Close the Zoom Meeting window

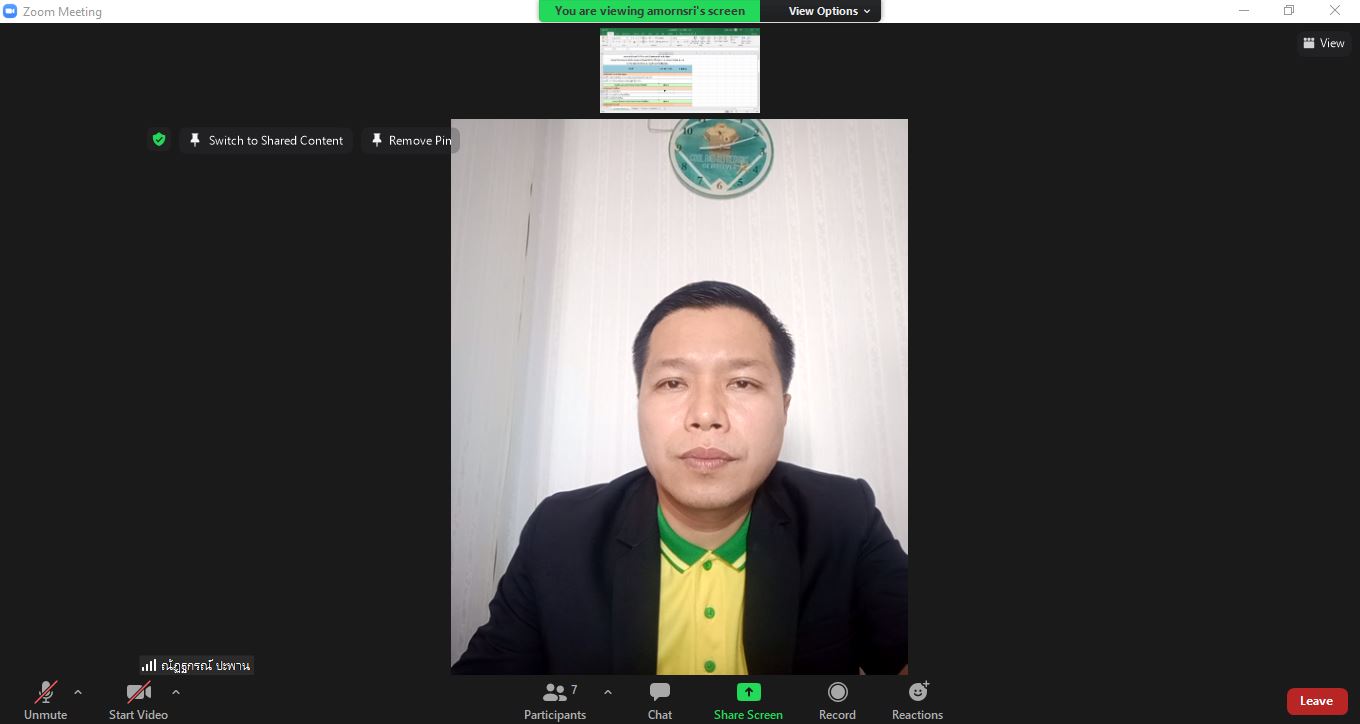point(1334,11)
